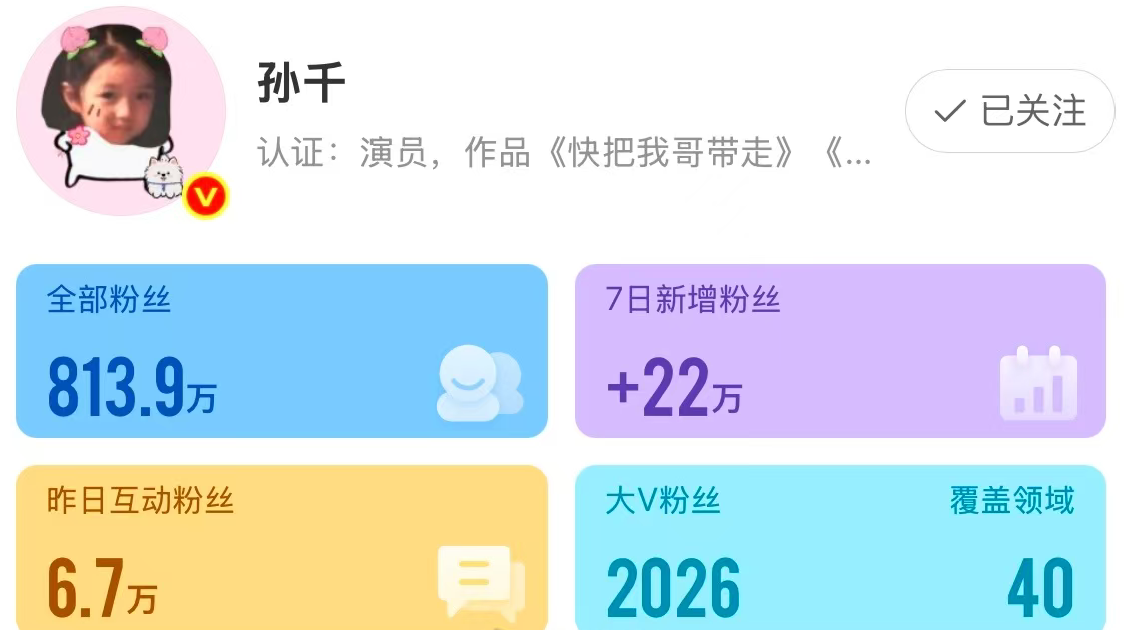Viewport: 1129px width, 630px height.
Task: Tap the 已关注 following button
Action: tap(1009, 111)
